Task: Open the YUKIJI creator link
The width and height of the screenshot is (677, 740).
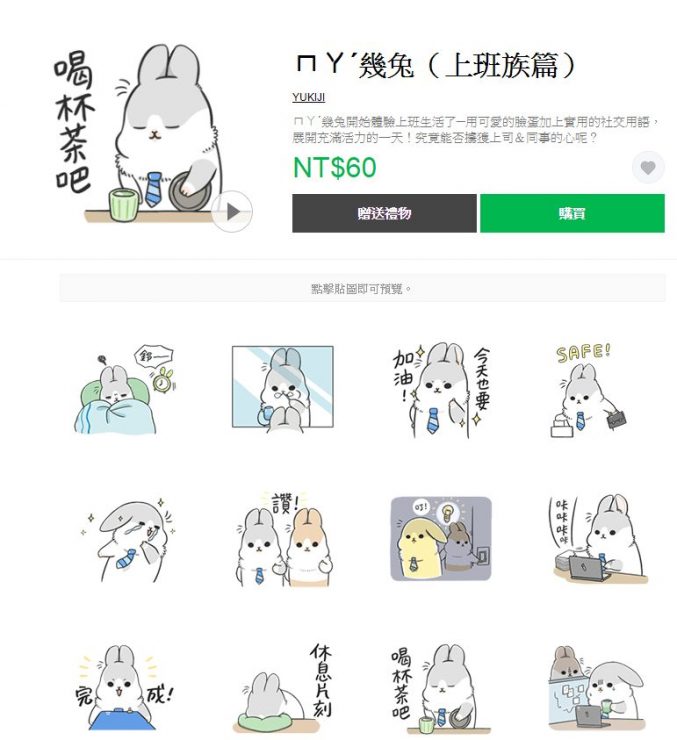Action: tap(308, 98)
